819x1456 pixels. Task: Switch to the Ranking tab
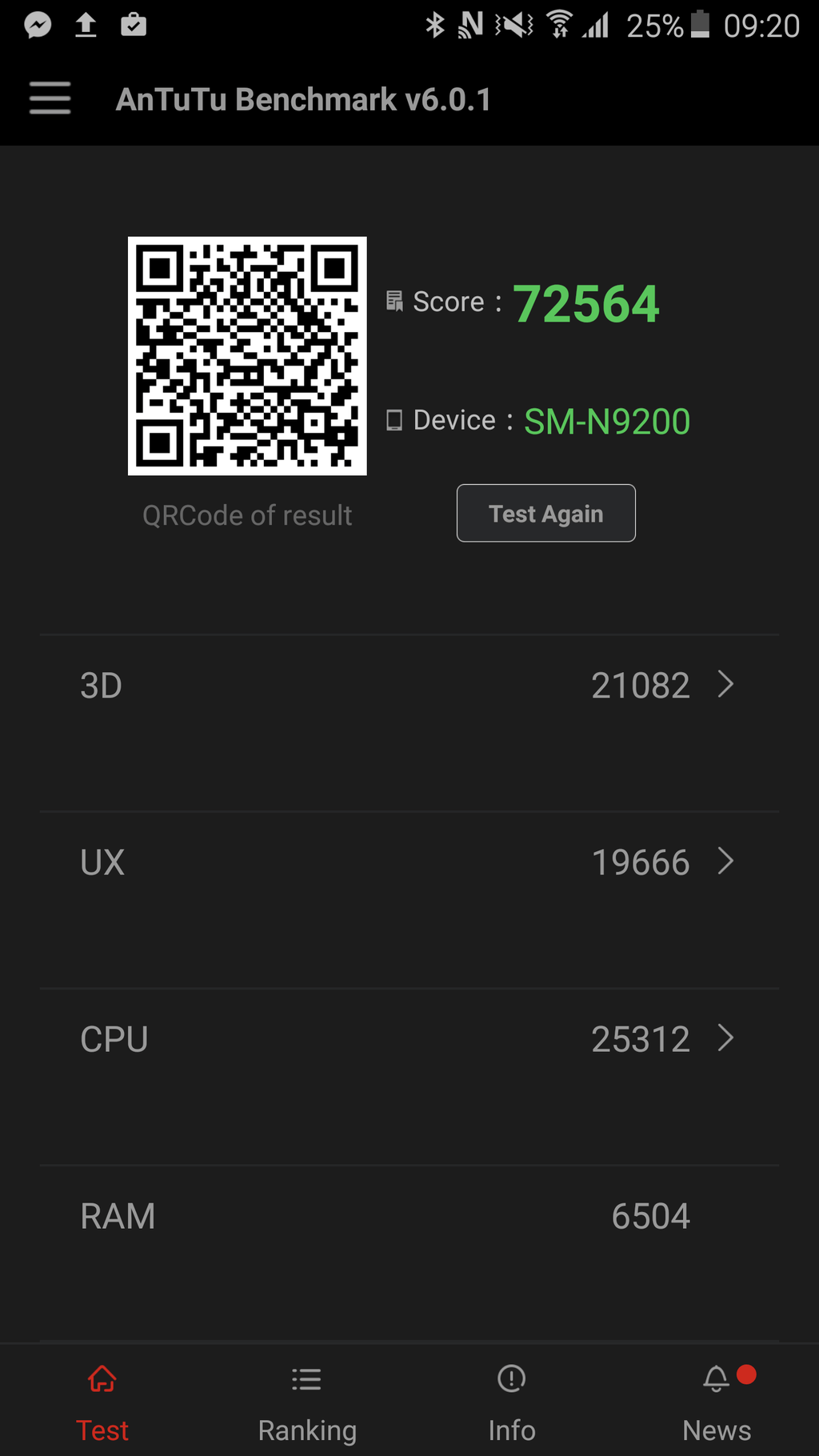307,1402
